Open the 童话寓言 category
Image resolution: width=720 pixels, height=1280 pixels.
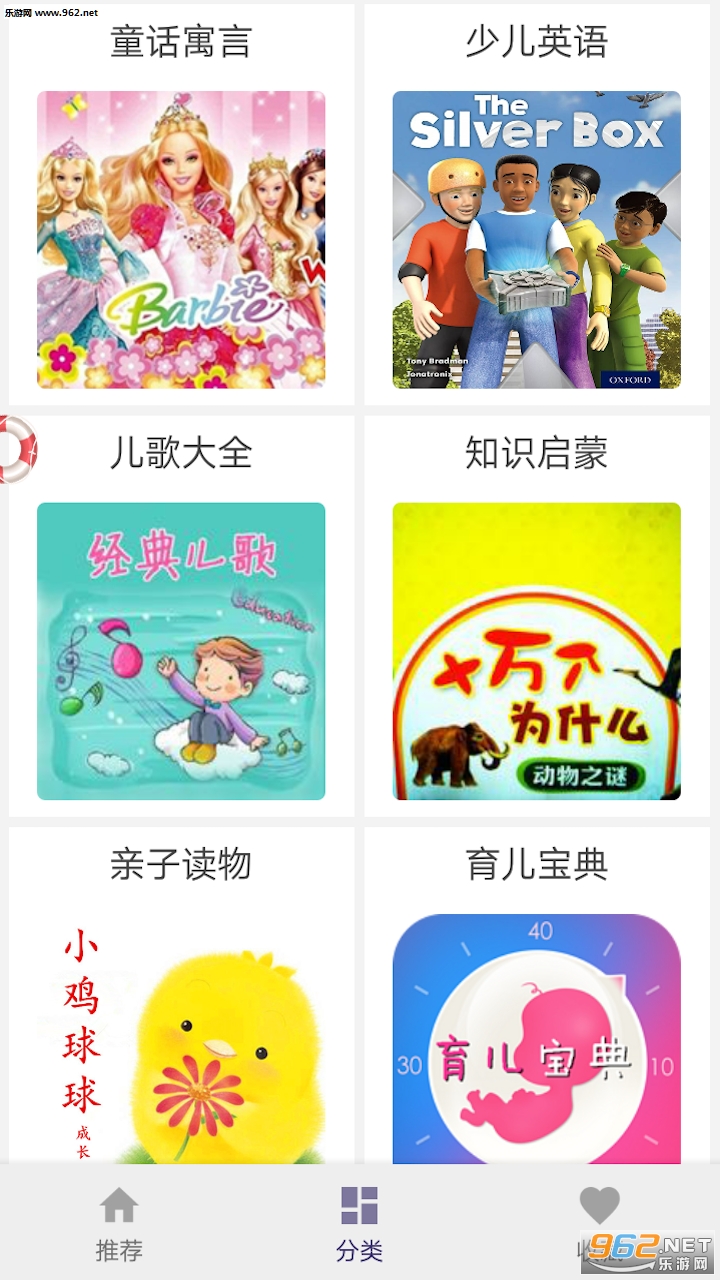pos(181,238)
